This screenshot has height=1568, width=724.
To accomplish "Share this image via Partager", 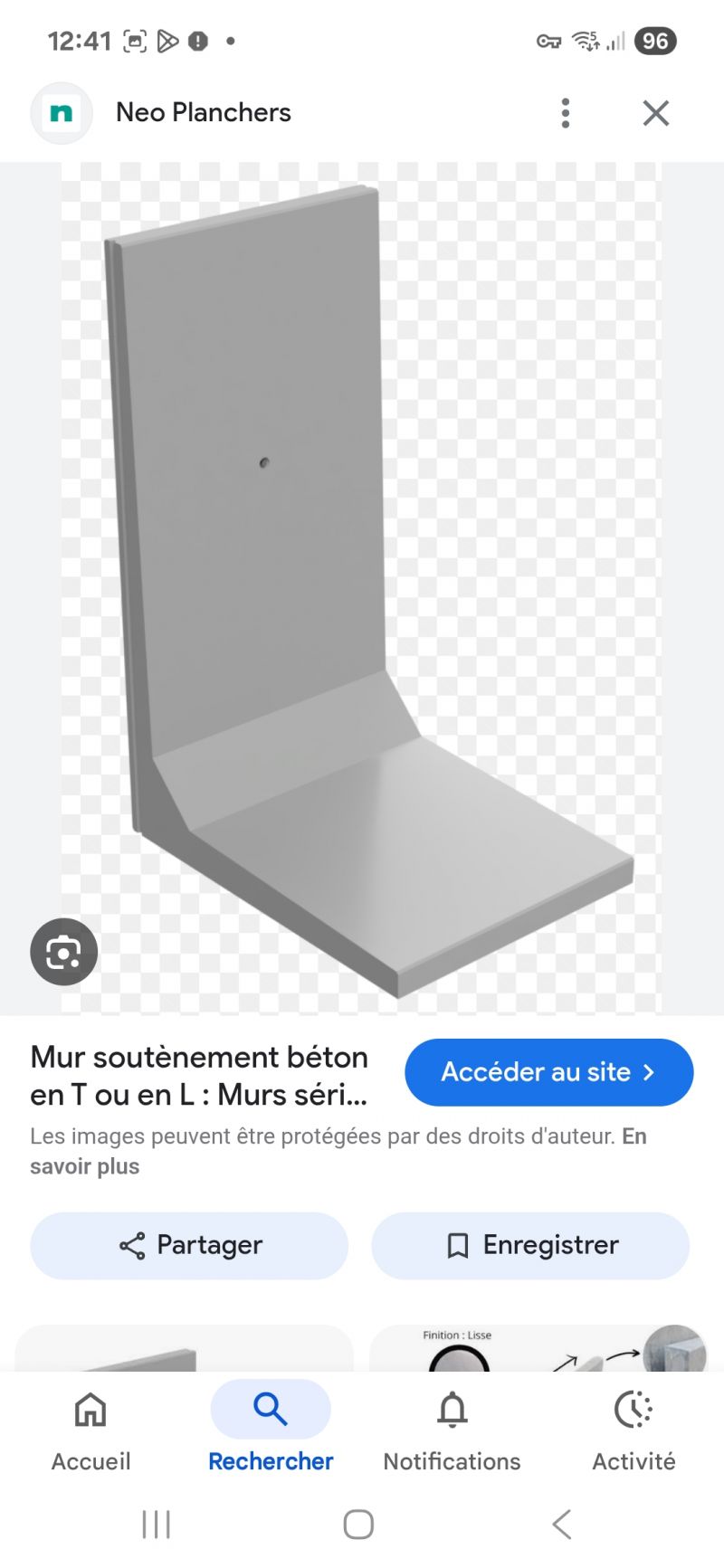I will coord(190,1245).
